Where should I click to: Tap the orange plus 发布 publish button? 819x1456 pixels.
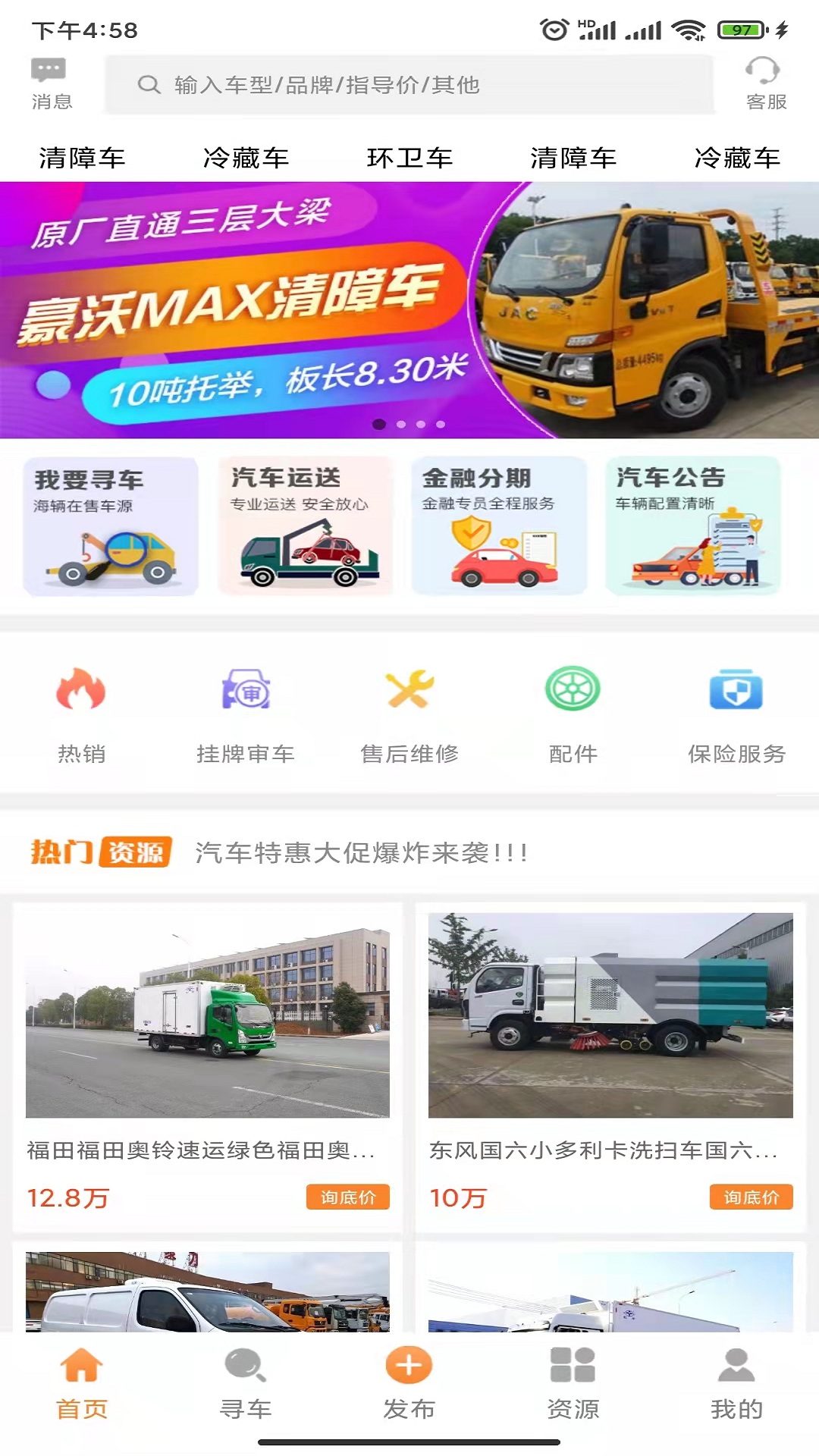point(409,1382)
